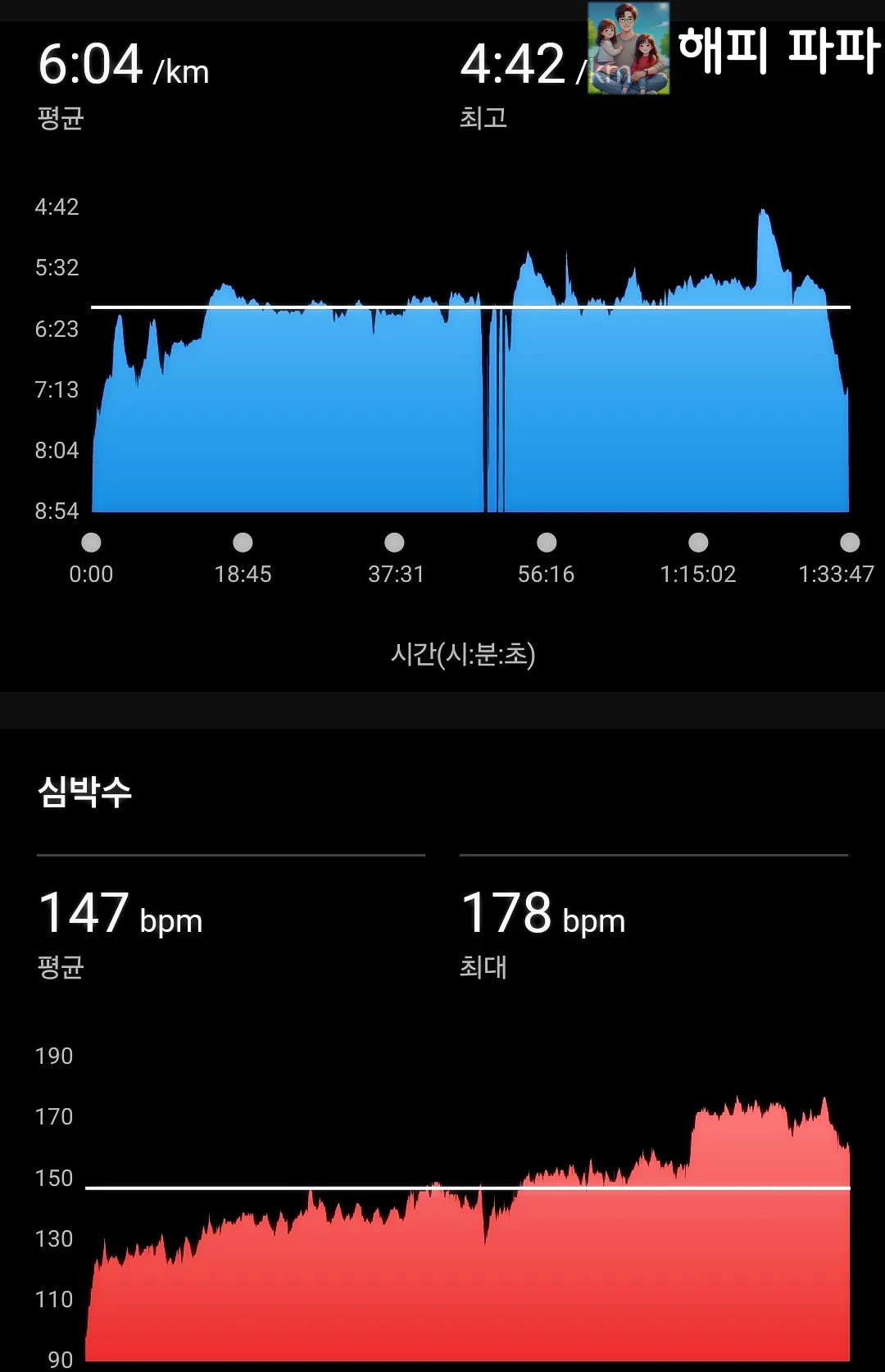This screenshot has height=1372, width=885.
Task: Select the 0:00 timeline marker dot
Action: coord(93,540)
